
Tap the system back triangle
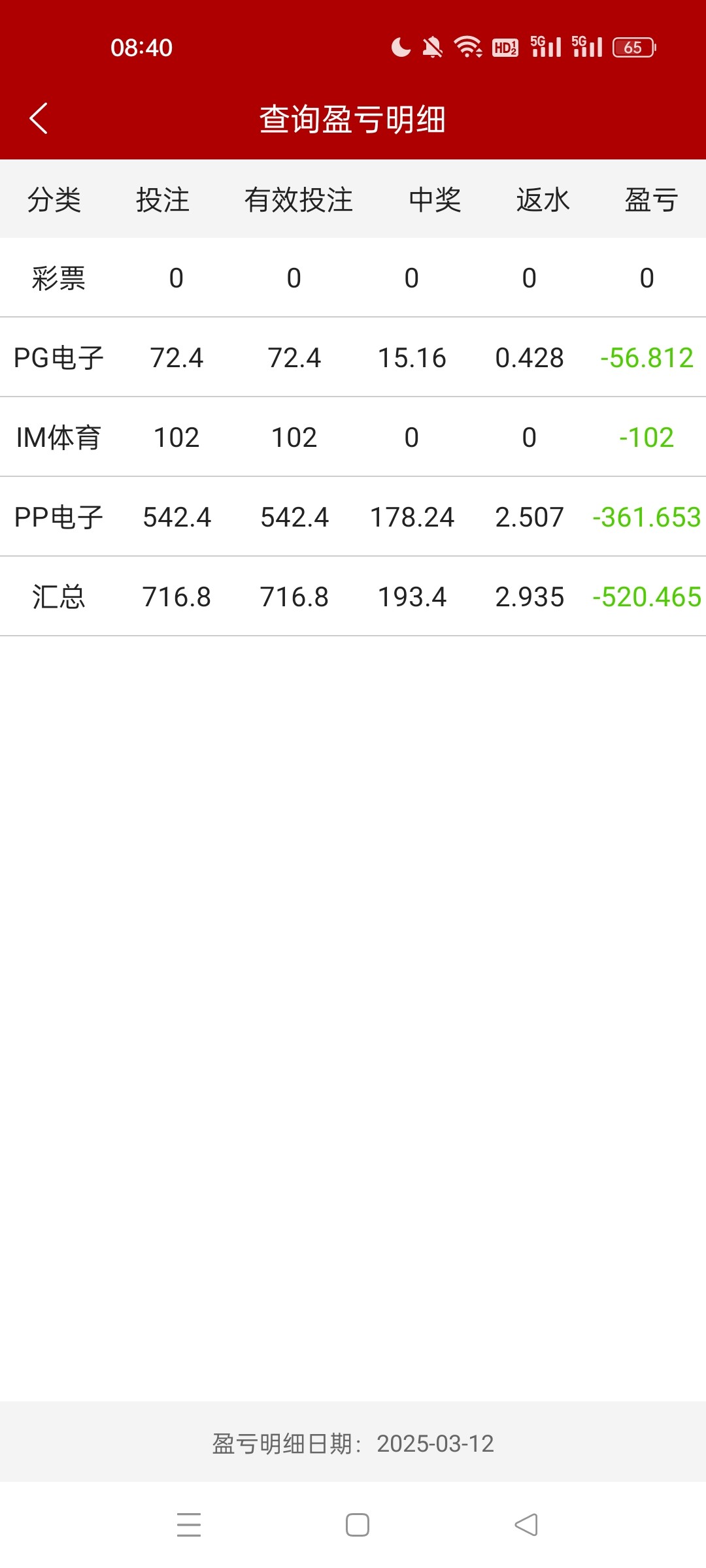tap(526, 1525)
